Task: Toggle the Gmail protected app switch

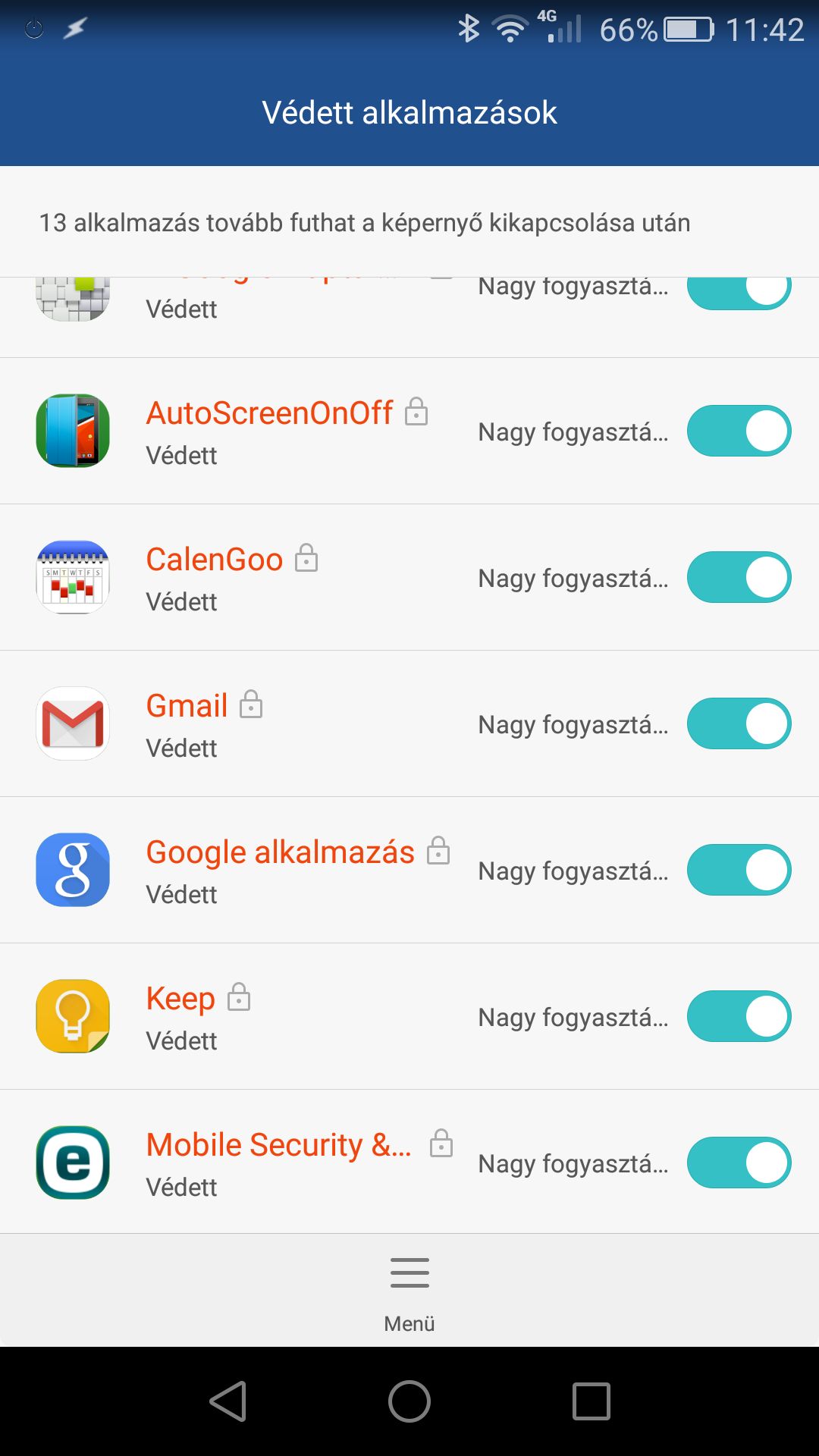Action: click(x=739, y=723)
